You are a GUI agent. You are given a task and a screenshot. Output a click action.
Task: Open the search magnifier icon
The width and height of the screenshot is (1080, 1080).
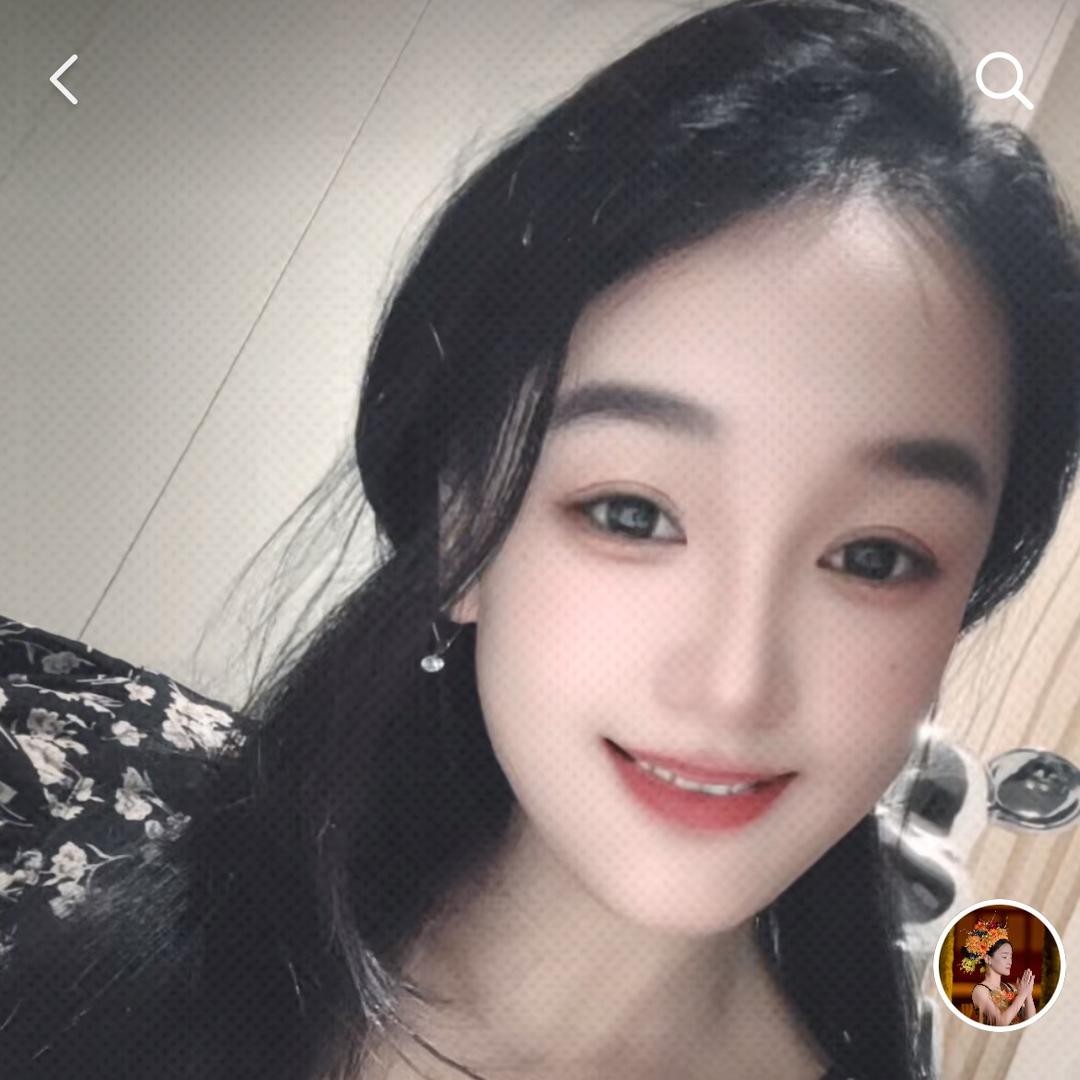point(1002,80)
